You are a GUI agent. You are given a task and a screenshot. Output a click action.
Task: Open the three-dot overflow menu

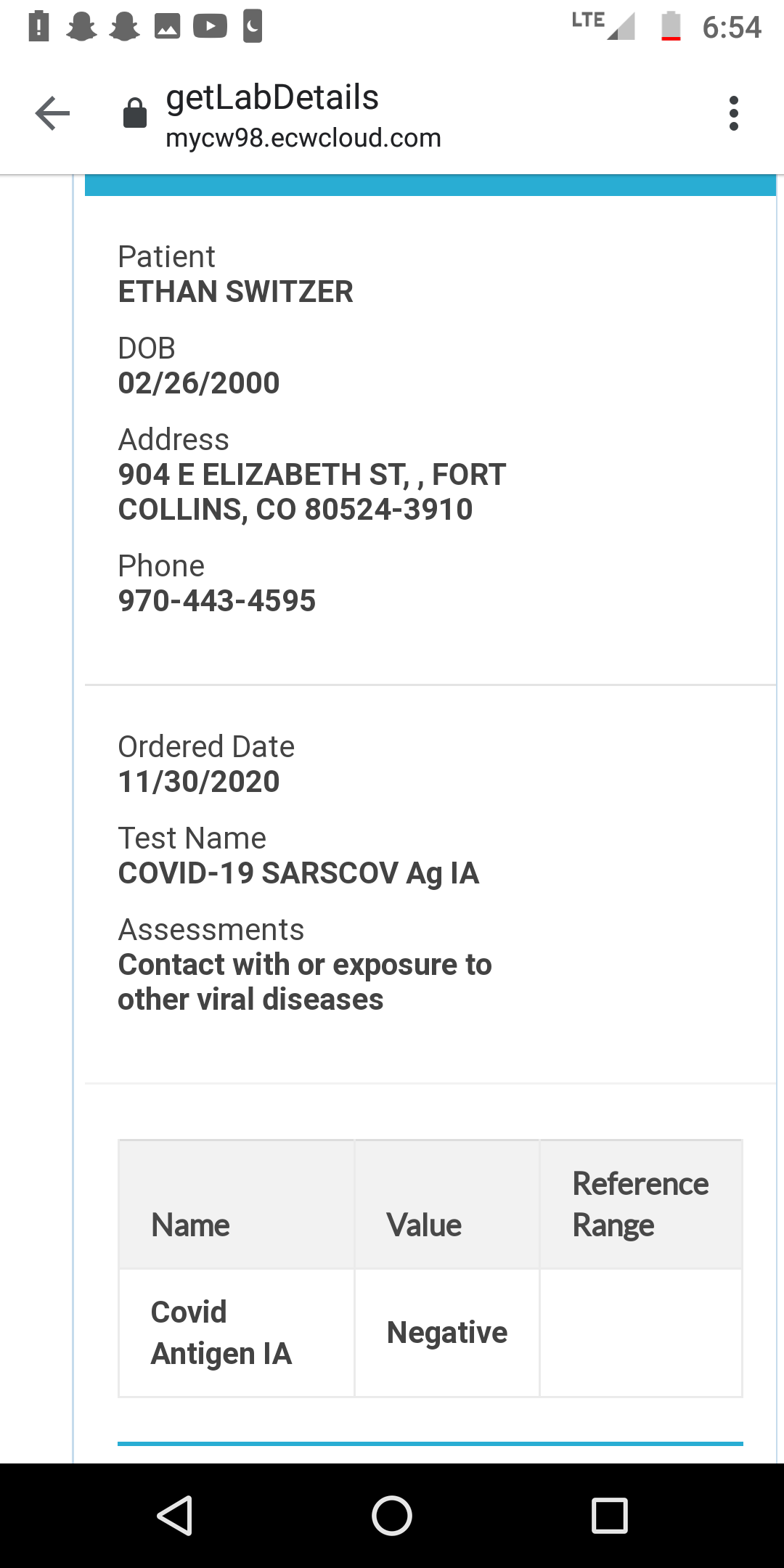[733, 114]
